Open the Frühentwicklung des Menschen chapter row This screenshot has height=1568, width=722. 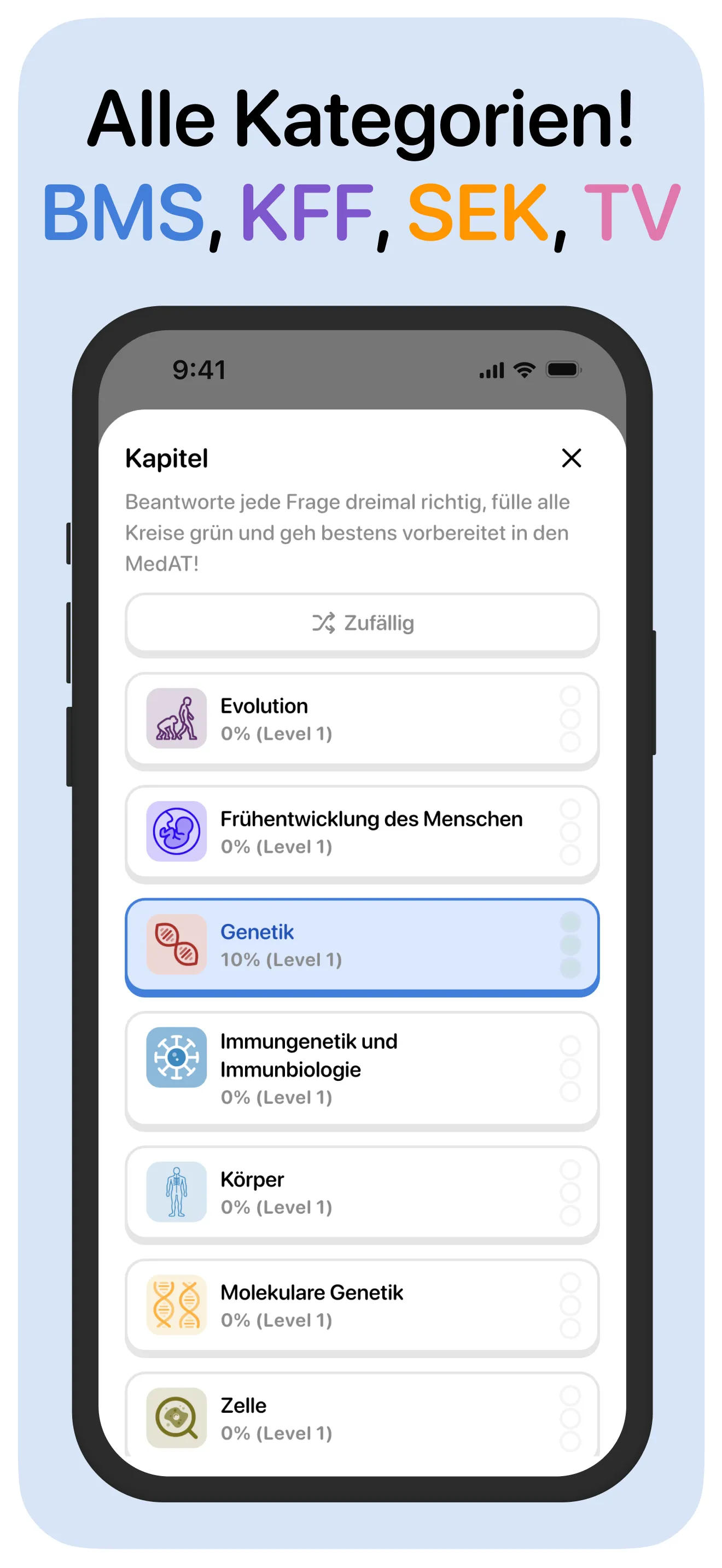point(362,833)
